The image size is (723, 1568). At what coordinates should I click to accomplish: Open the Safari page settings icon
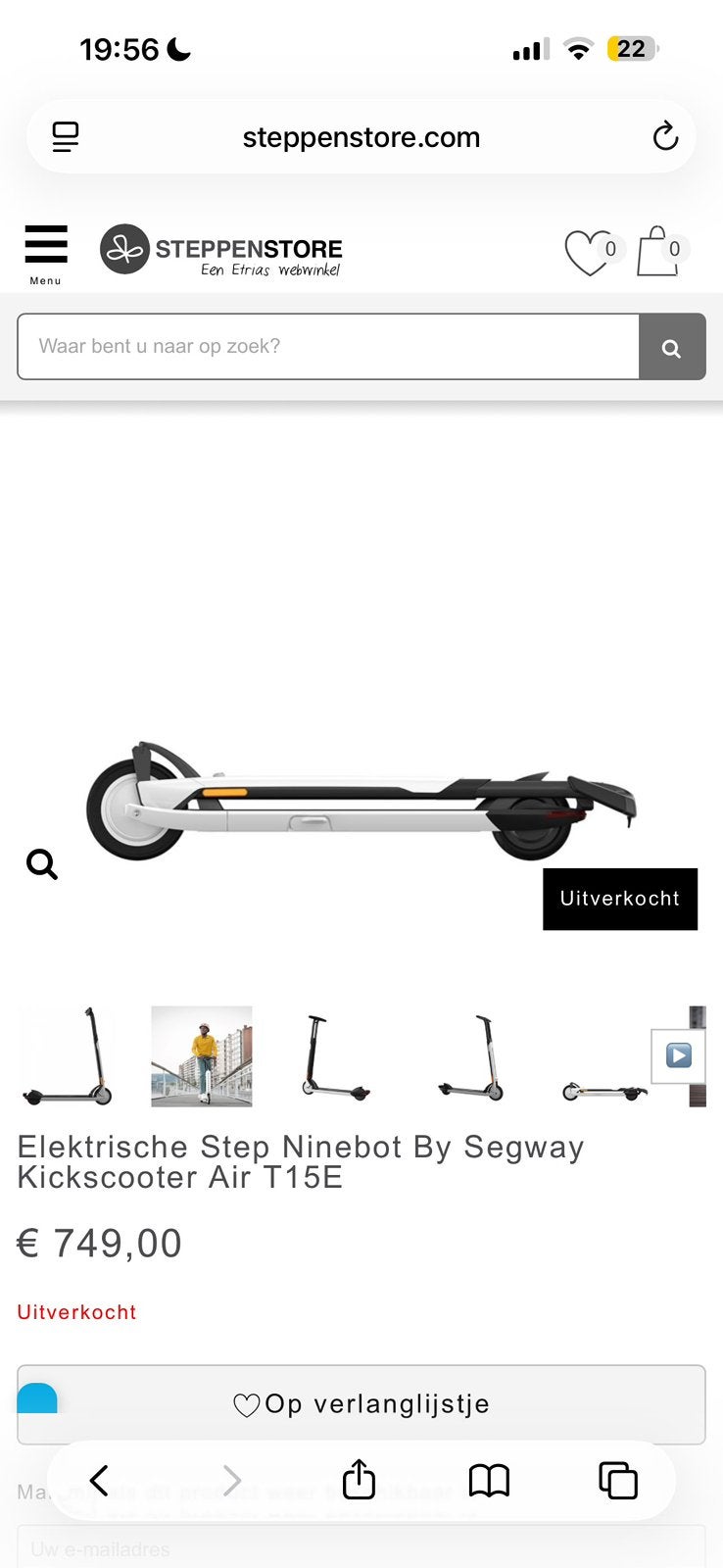click(66, 136)
